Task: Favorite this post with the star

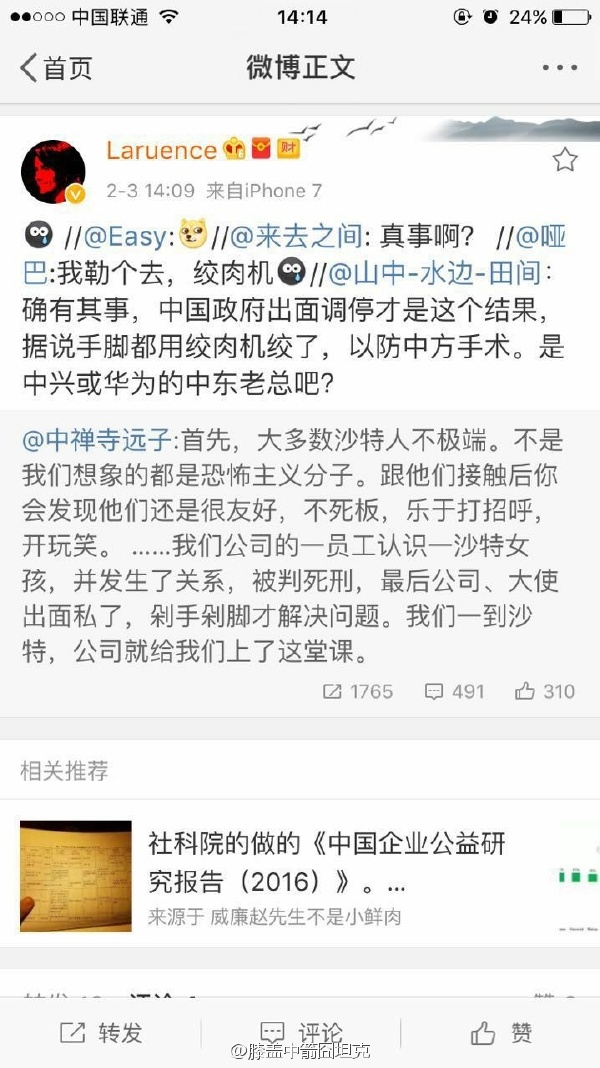Action: pos(564,160)
